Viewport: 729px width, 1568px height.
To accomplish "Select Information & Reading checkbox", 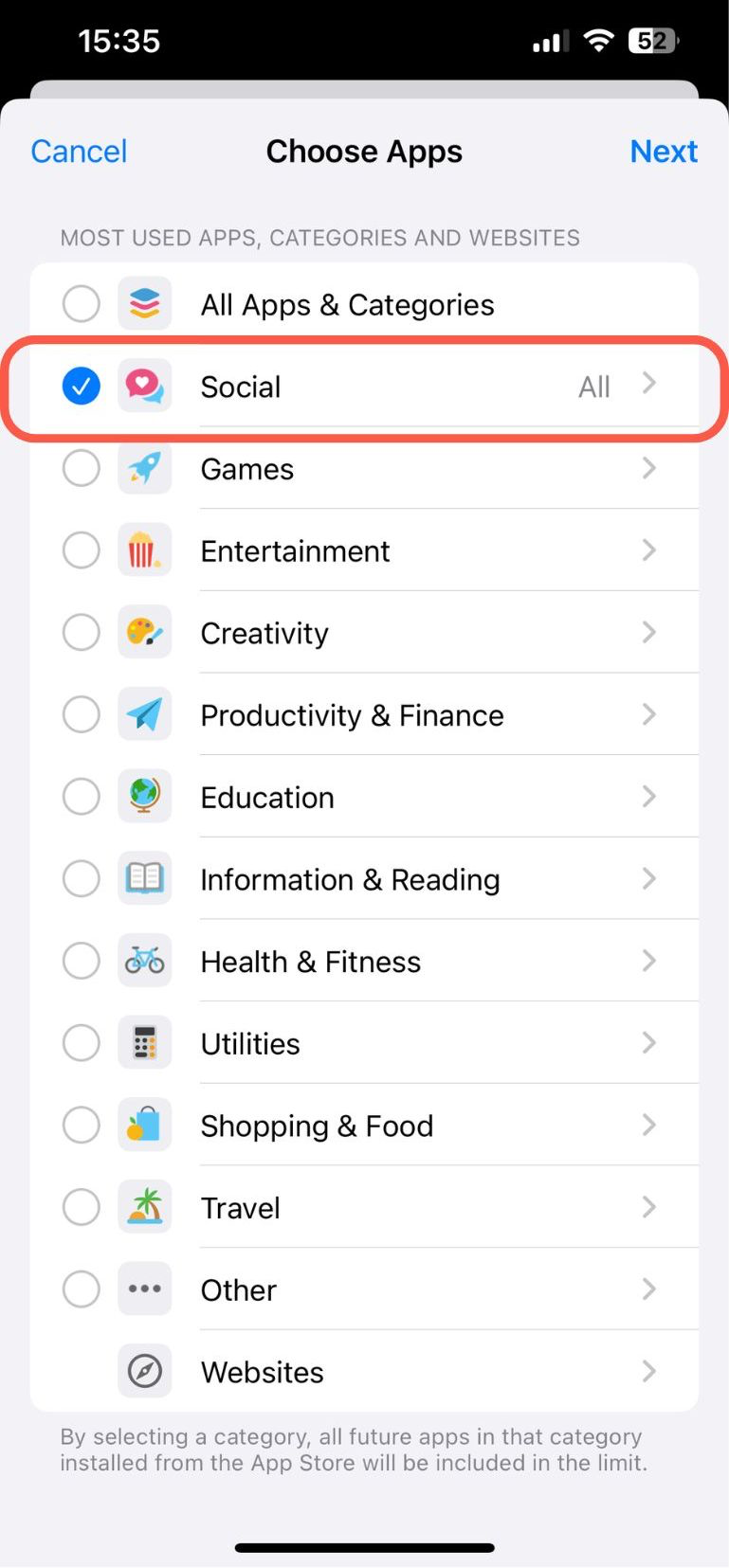I will click(82, 879).
